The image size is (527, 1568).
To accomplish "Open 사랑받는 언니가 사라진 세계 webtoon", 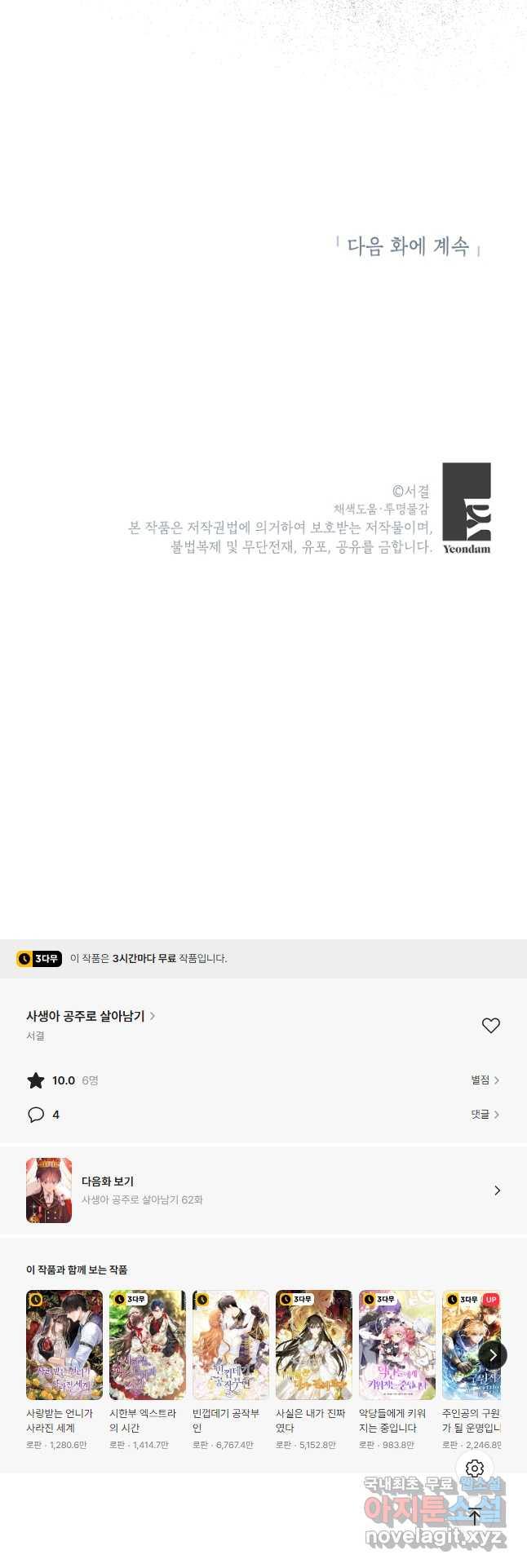I will point(64,1345).
